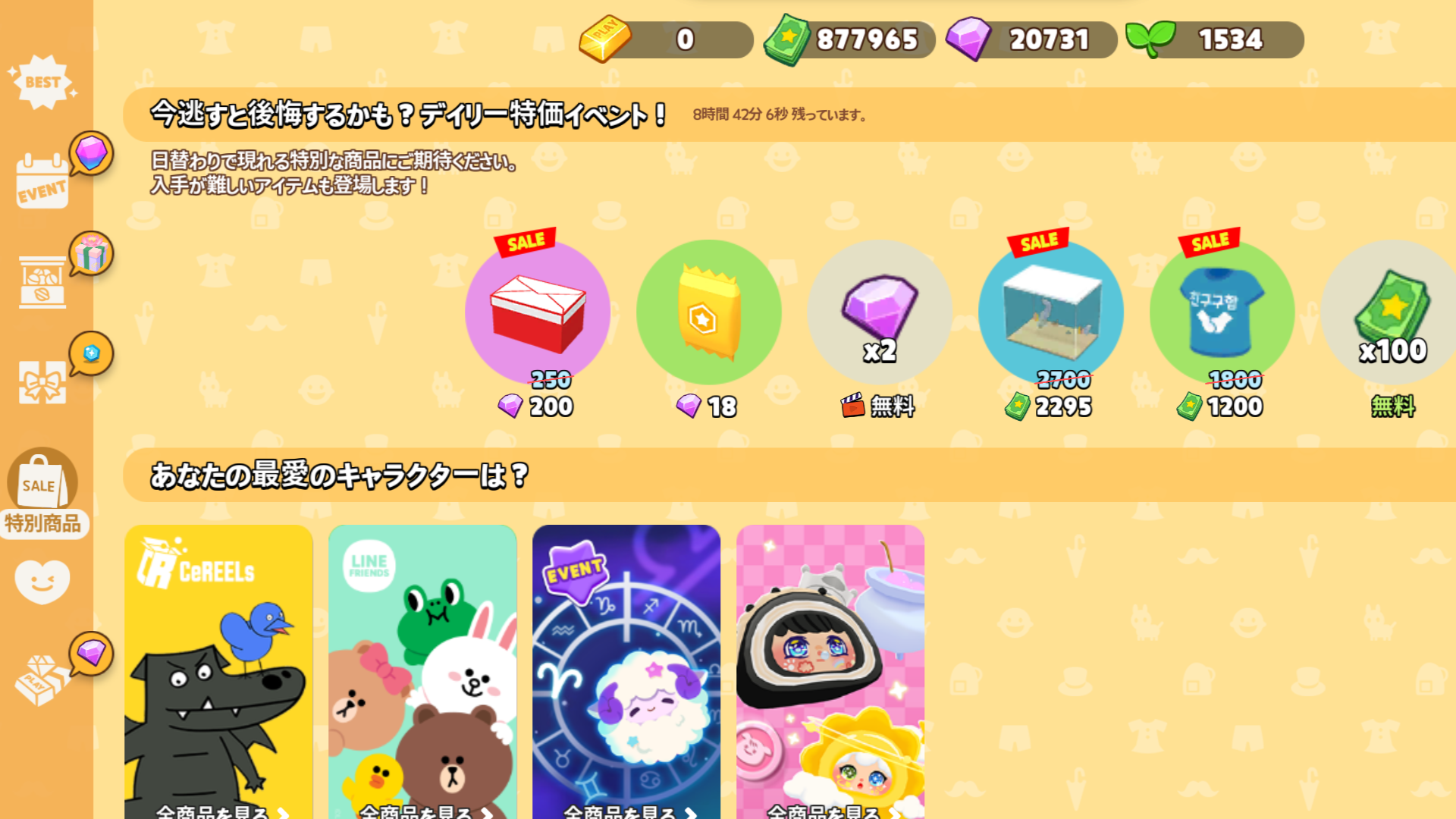Buy the fish tank on sale for 2295
Image resolution: width=1456 pixels, height=819 pixels.
(x=1050, y=312)
